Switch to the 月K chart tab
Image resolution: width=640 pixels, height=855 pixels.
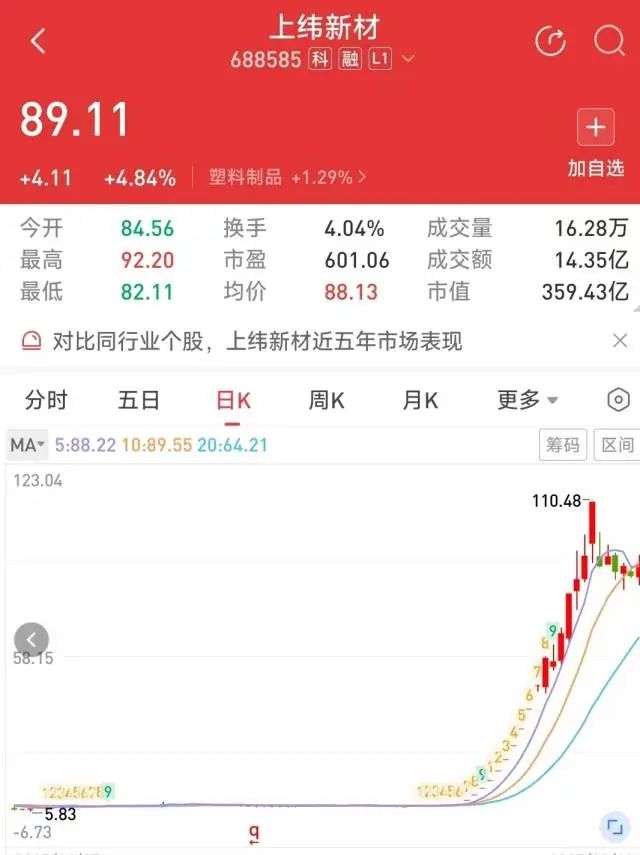[x=420, y=400]
